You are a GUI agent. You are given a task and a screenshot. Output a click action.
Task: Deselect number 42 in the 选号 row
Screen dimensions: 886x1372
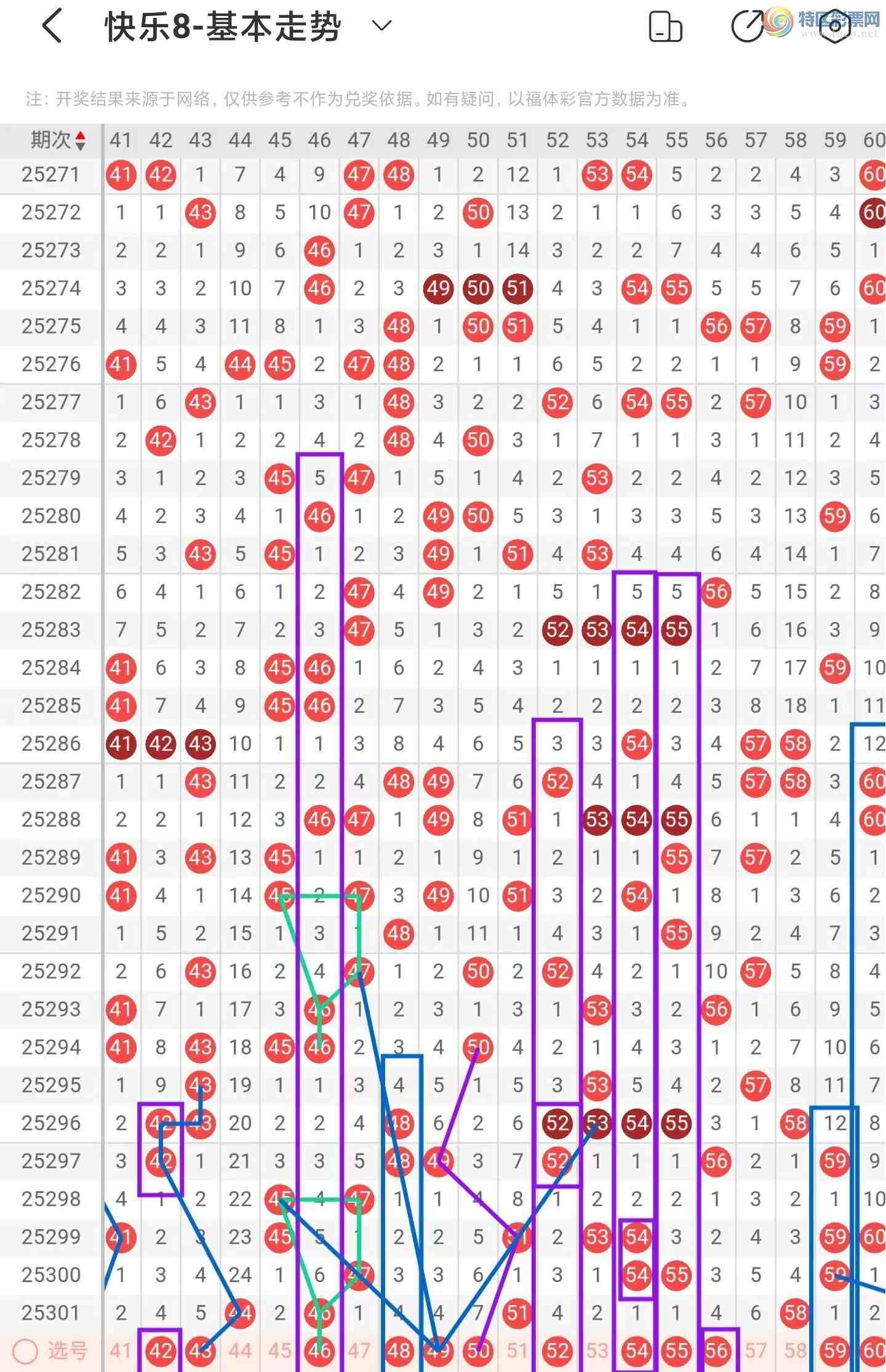[x=161, y=1351]
